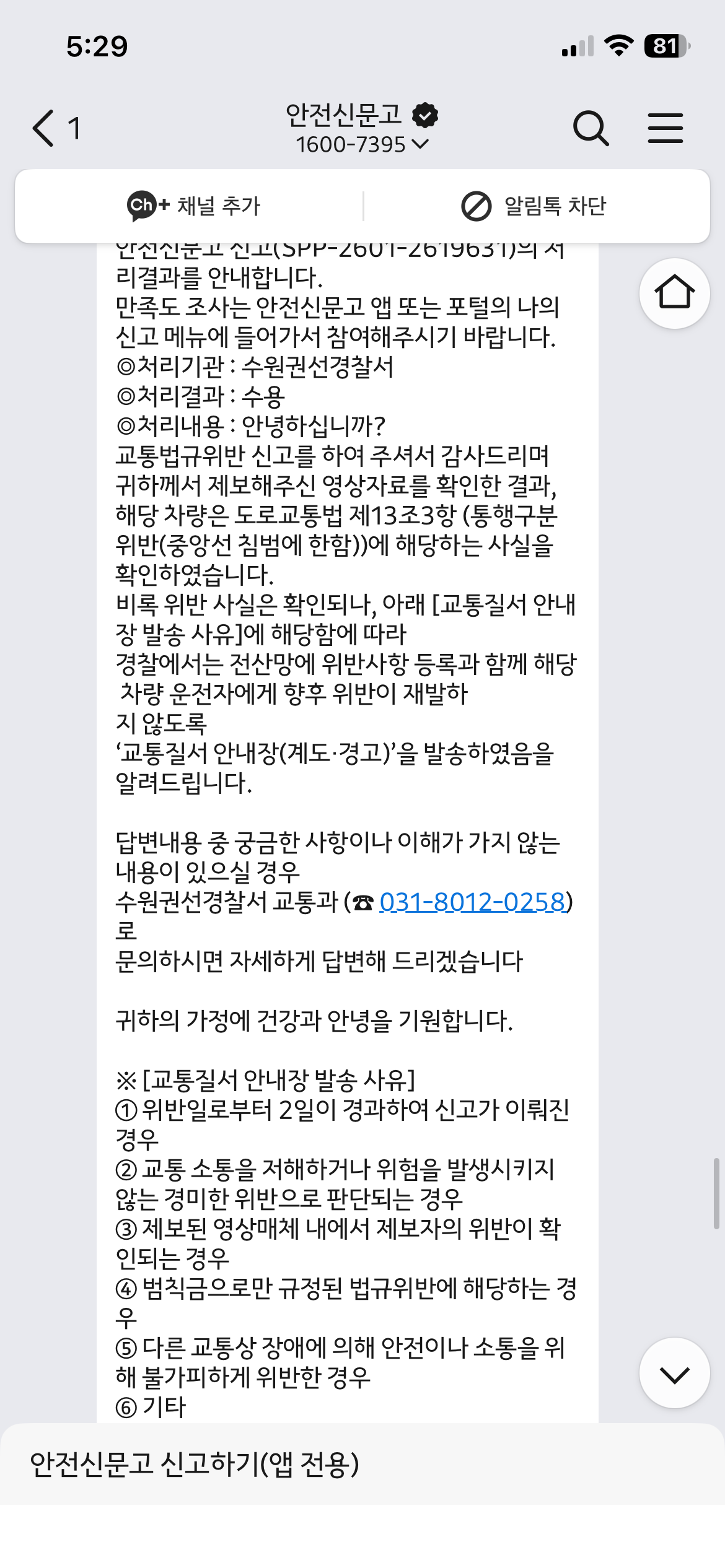Viewport: 725px width, 1568px height.
Task: Jump to the latest message
Action: pyautogui.click(x=674, y=1375)
